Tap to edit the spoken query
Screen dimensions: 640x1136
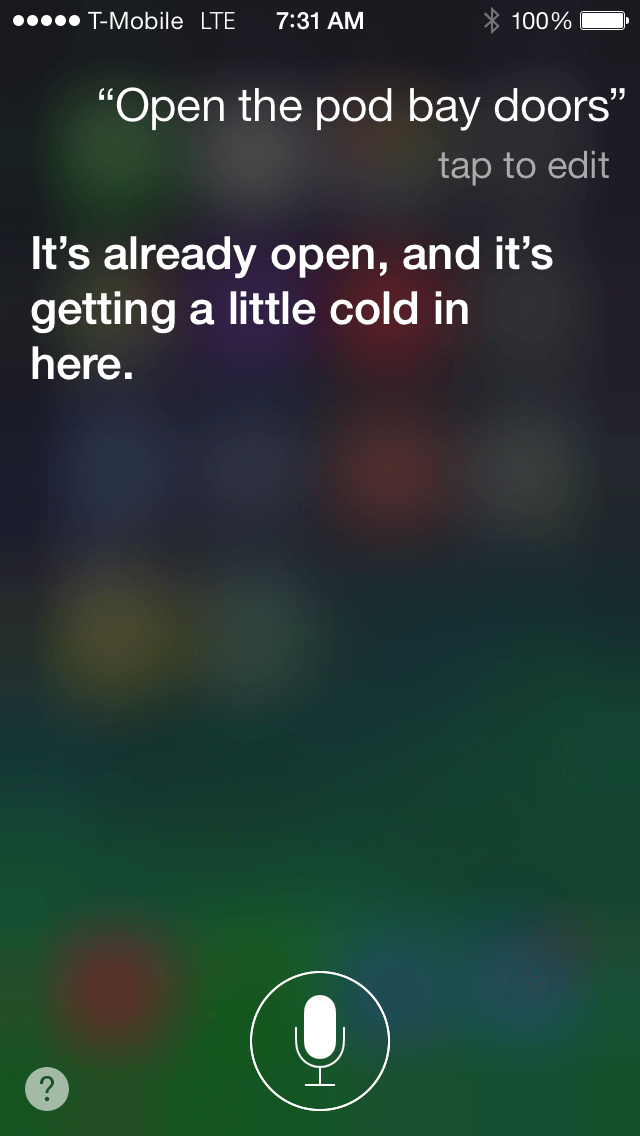tap(523, 165)
